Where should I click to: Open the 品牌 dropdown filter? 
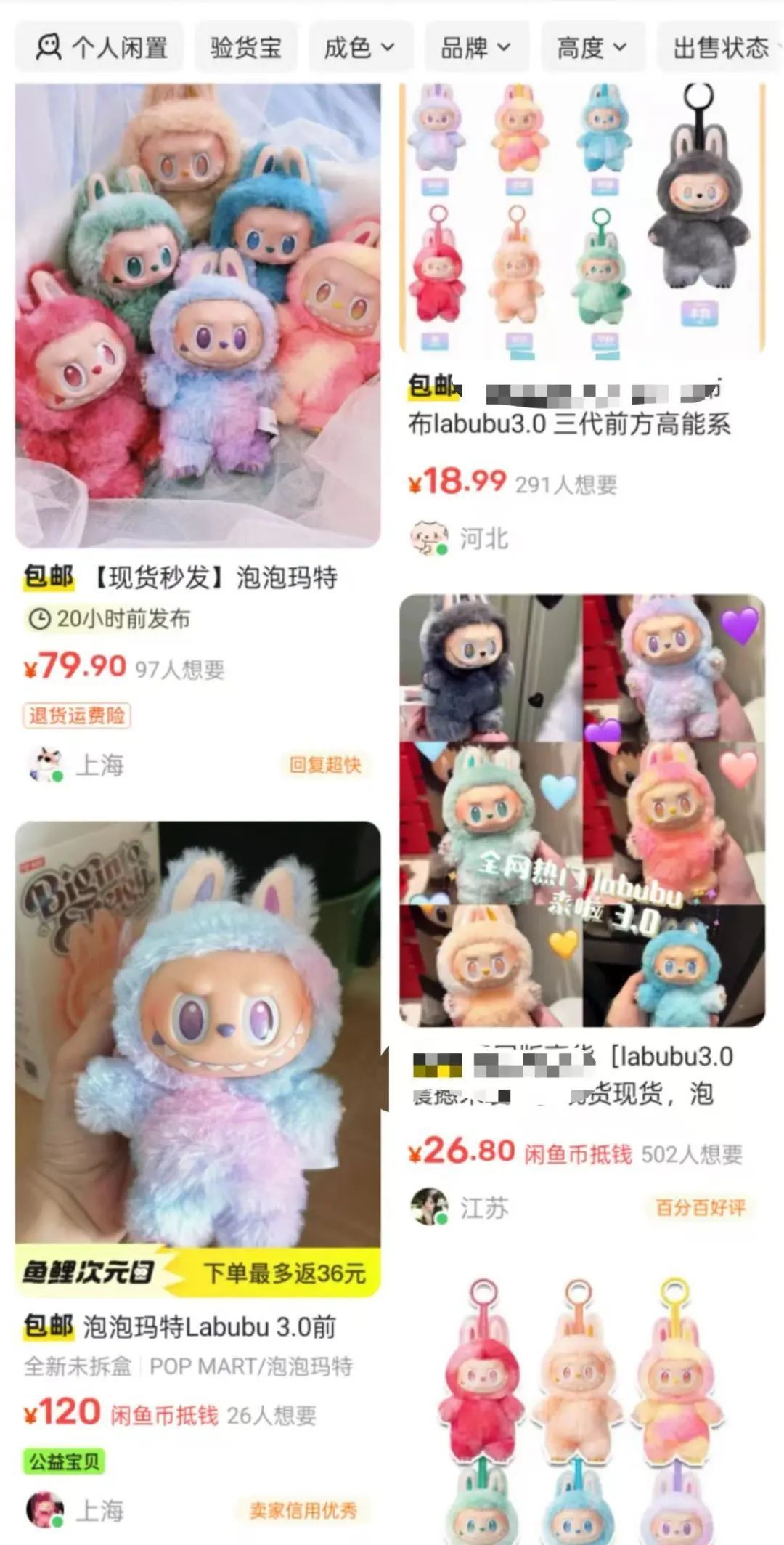pyautogui.click(x=475, y=48)
